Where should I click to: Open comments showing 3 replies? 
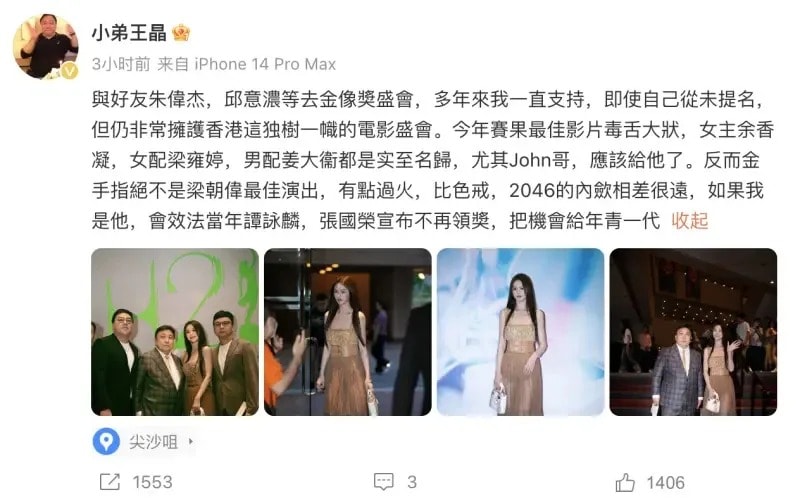394,482
